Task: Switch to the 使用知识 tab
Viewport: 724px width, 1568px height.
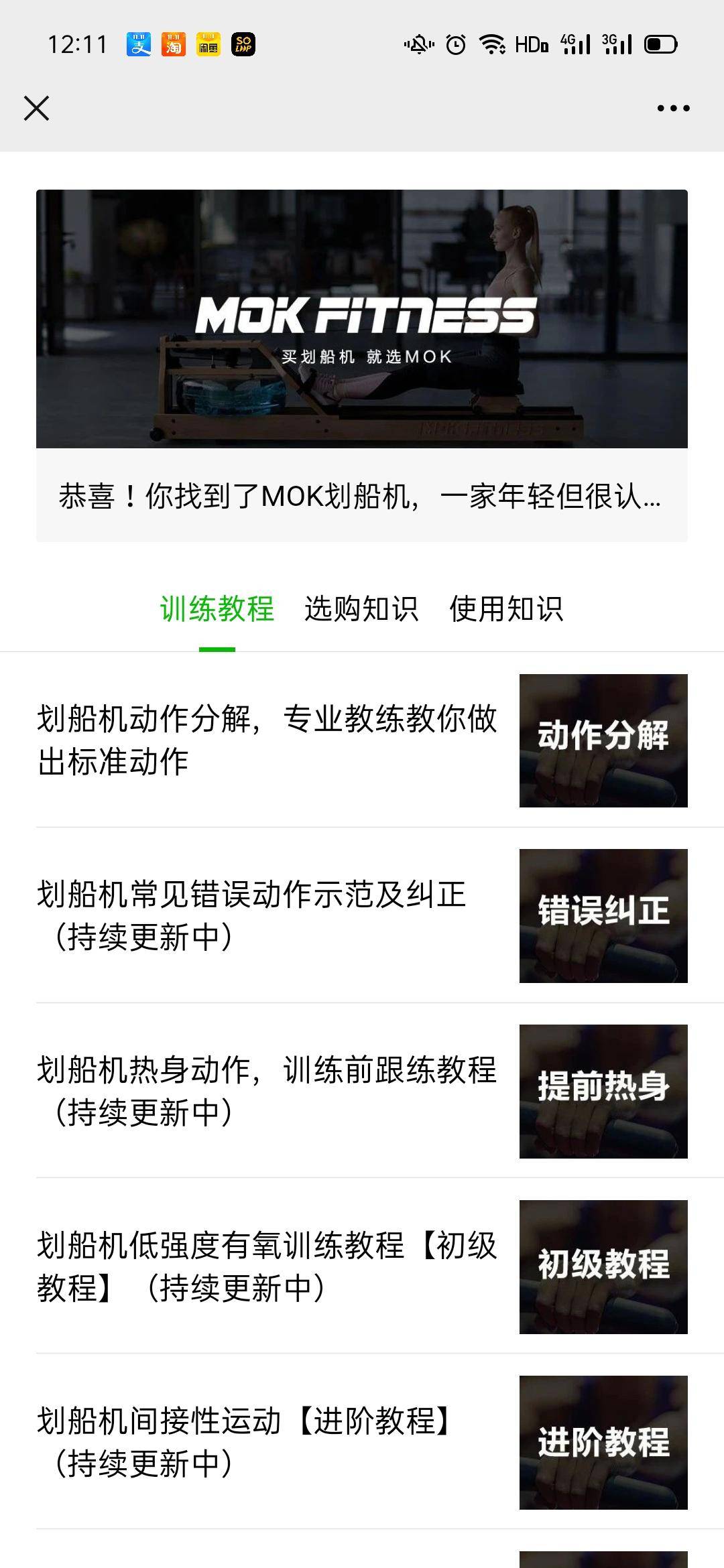Action: (507, 608)
